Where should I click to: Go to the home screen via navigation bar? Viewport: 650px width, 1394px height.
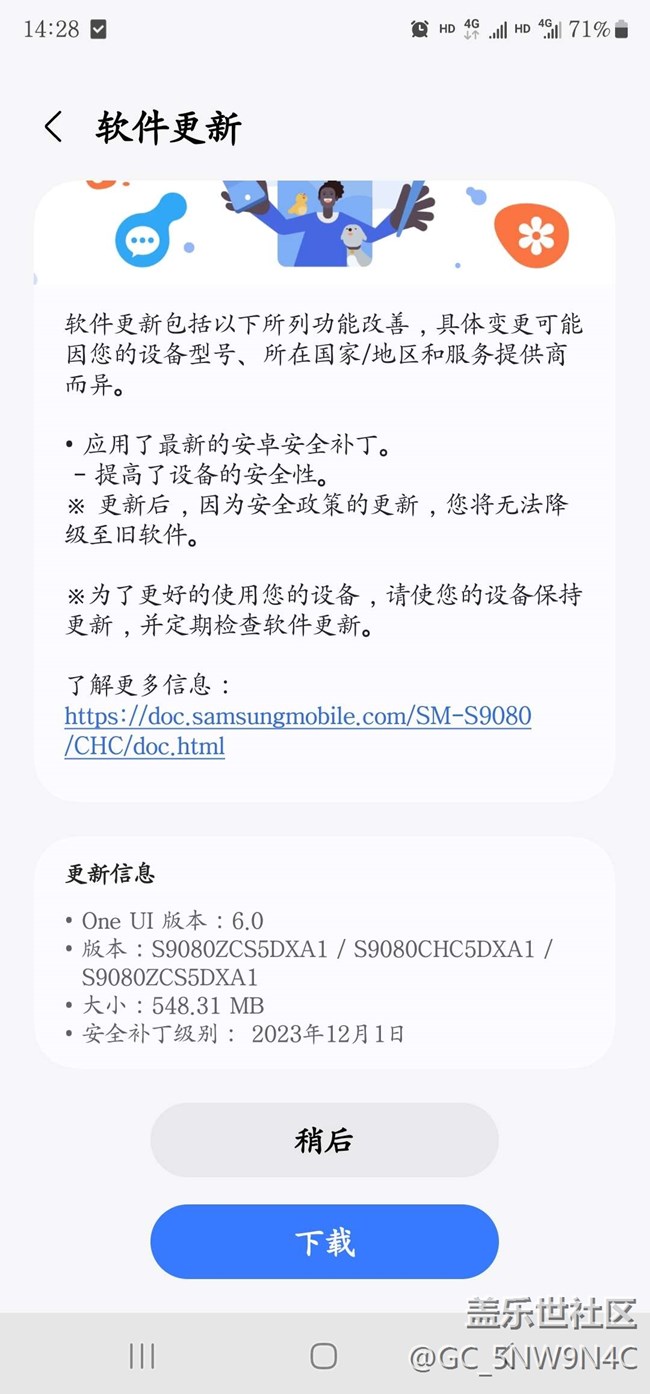coord(323,1355)
